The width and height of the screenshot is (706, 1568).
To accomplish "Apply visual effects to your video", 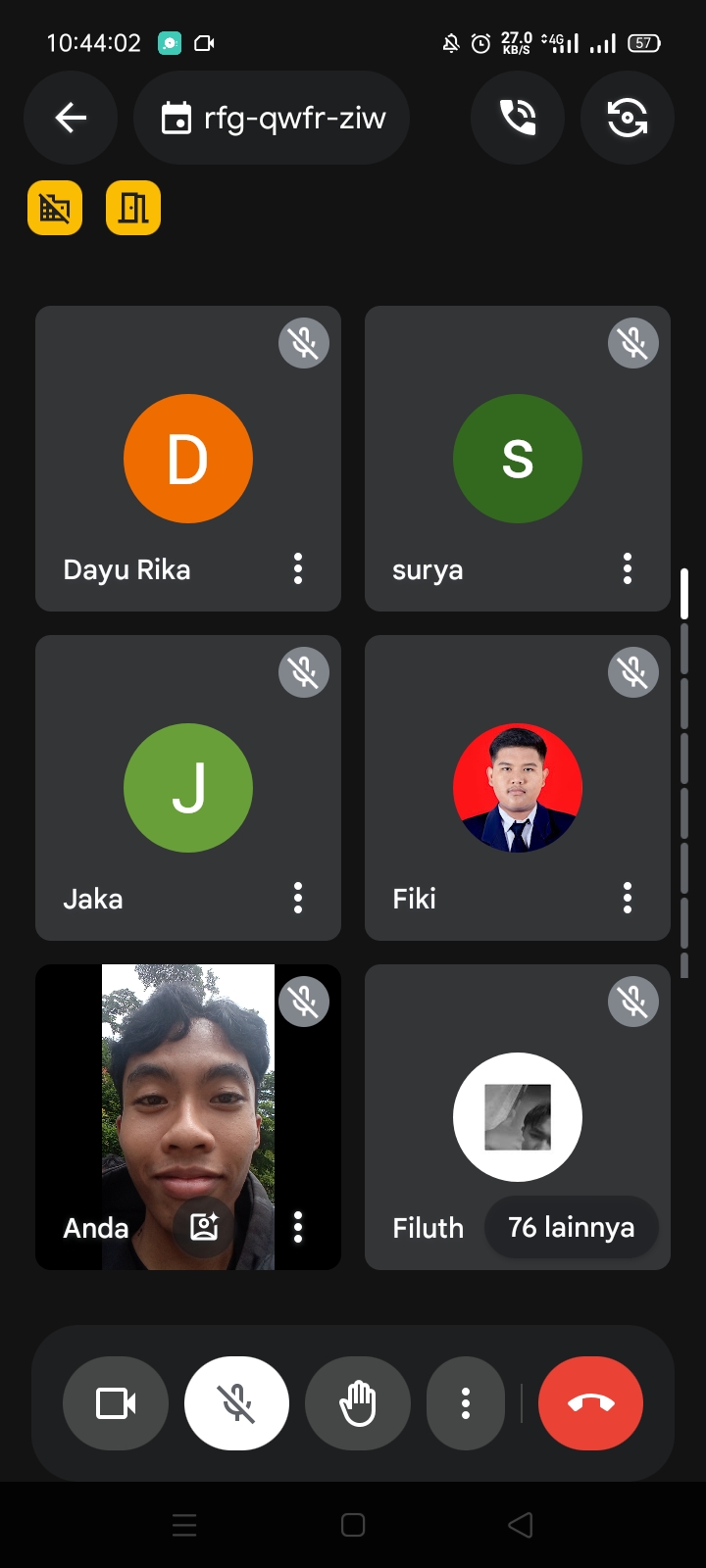I will tap(204, 1227).
